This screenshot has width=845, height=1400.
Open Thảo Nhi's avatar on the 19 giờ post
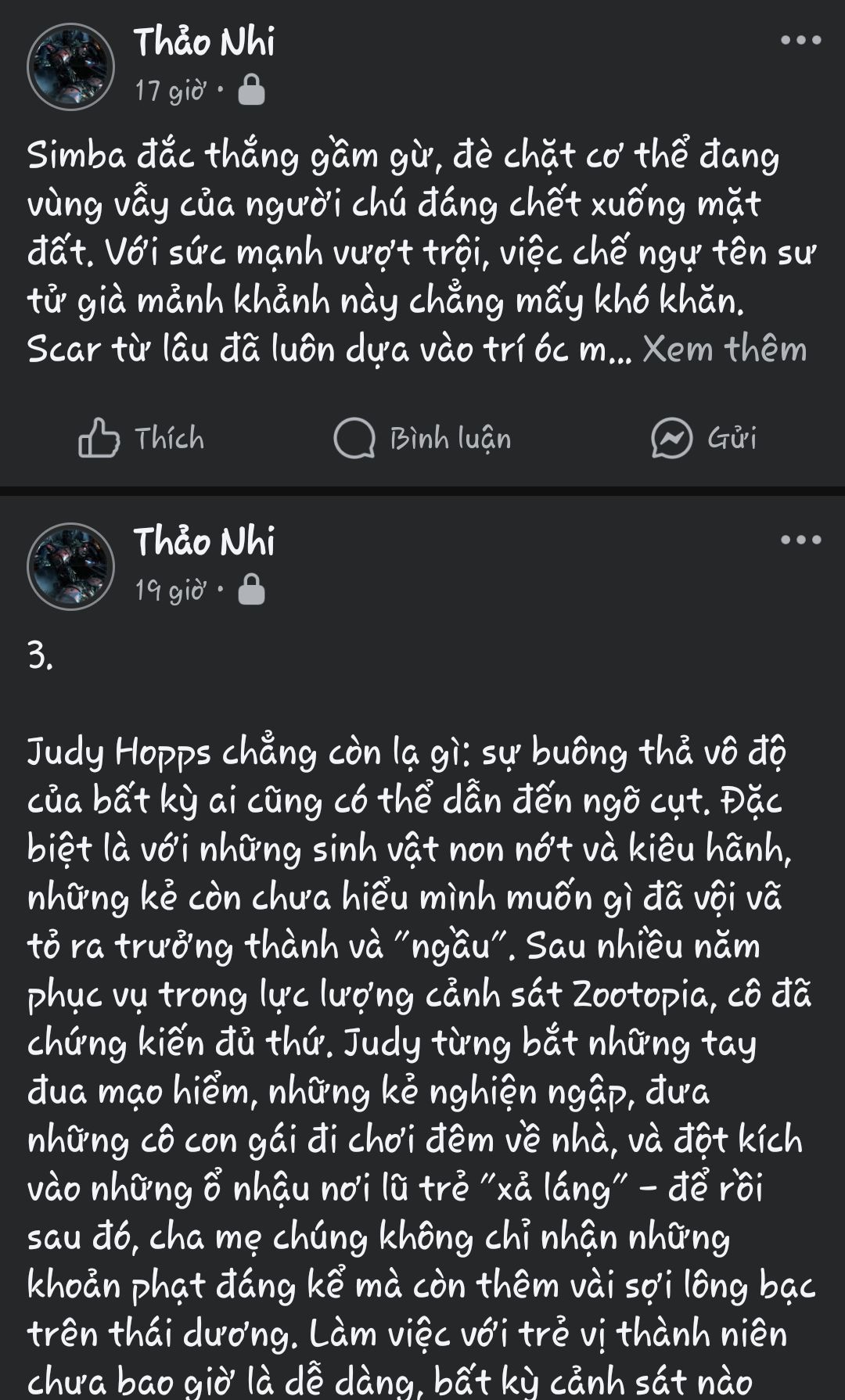pyautogui.click(x=71, y=566)
